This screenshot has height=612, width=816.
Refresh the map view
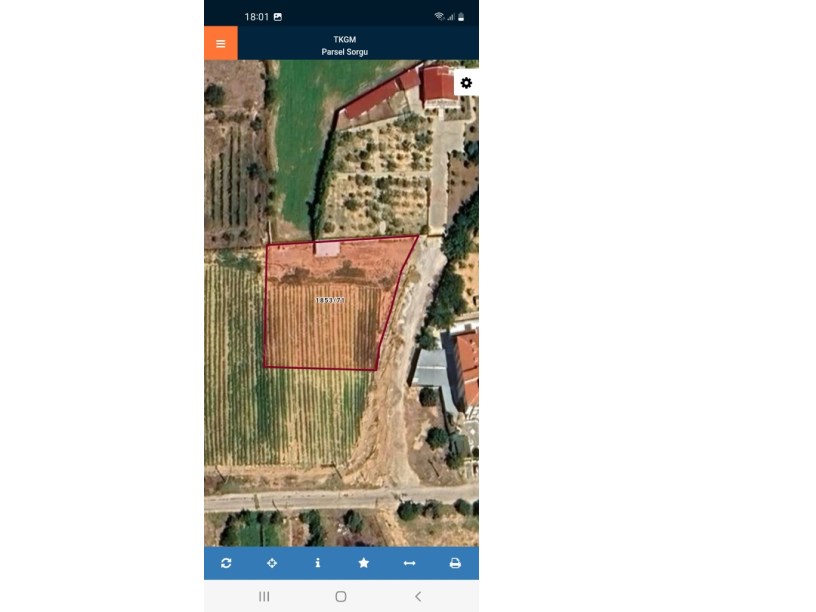(x=226, y=563)
